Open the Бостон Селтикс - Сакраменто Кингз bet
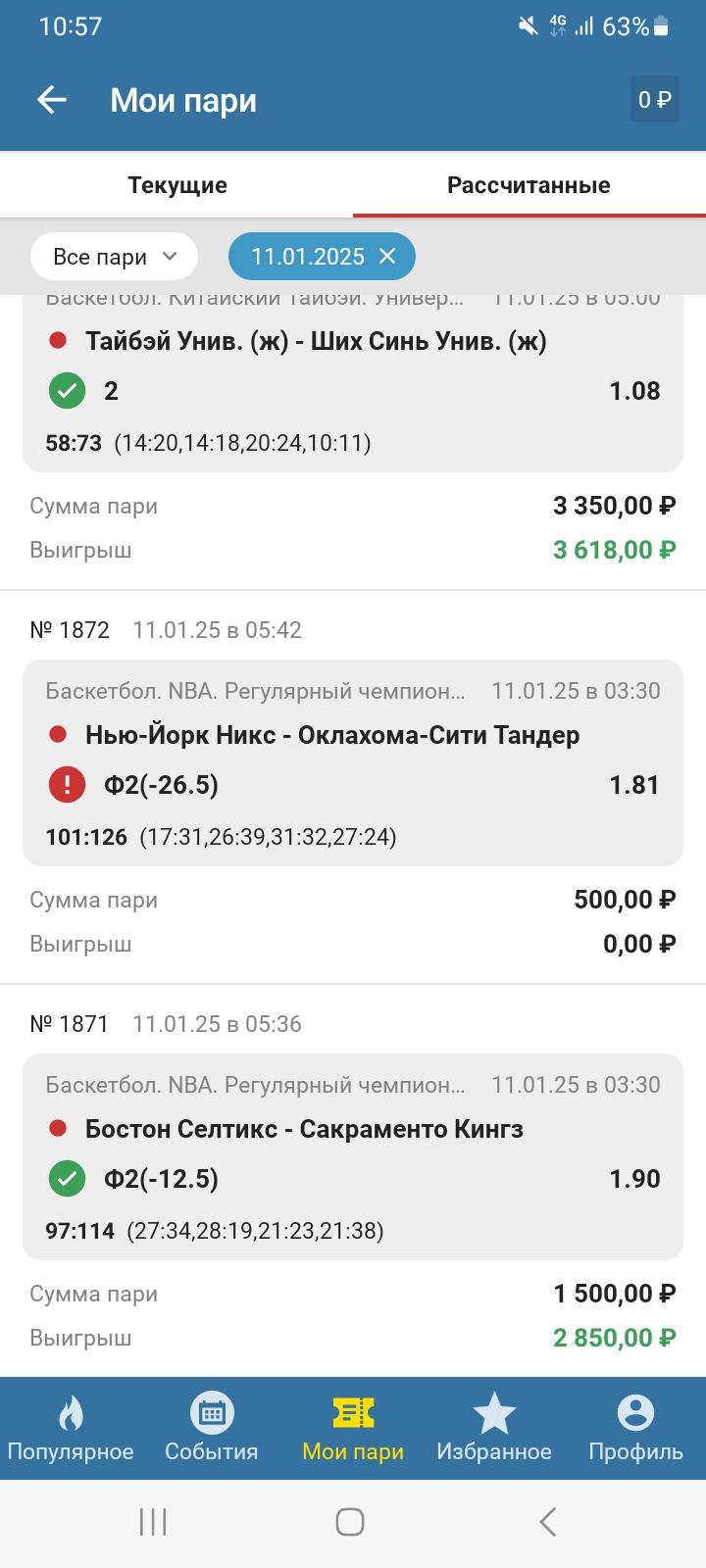Viewport: 706px width, 1568px height. point(353,1156)
